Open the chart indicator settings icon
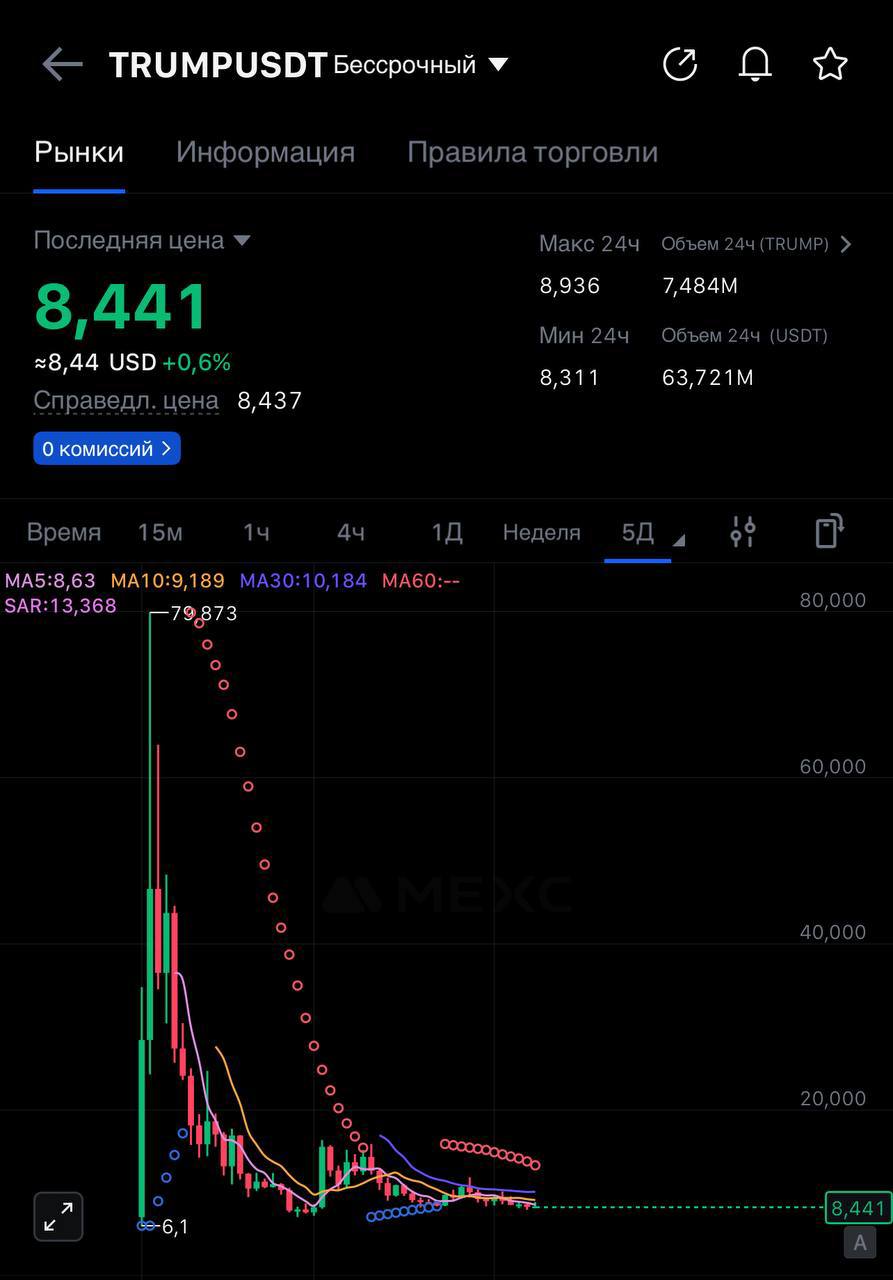The height and width of the screenshot is (1280, 893). click(x=742, y=532)
